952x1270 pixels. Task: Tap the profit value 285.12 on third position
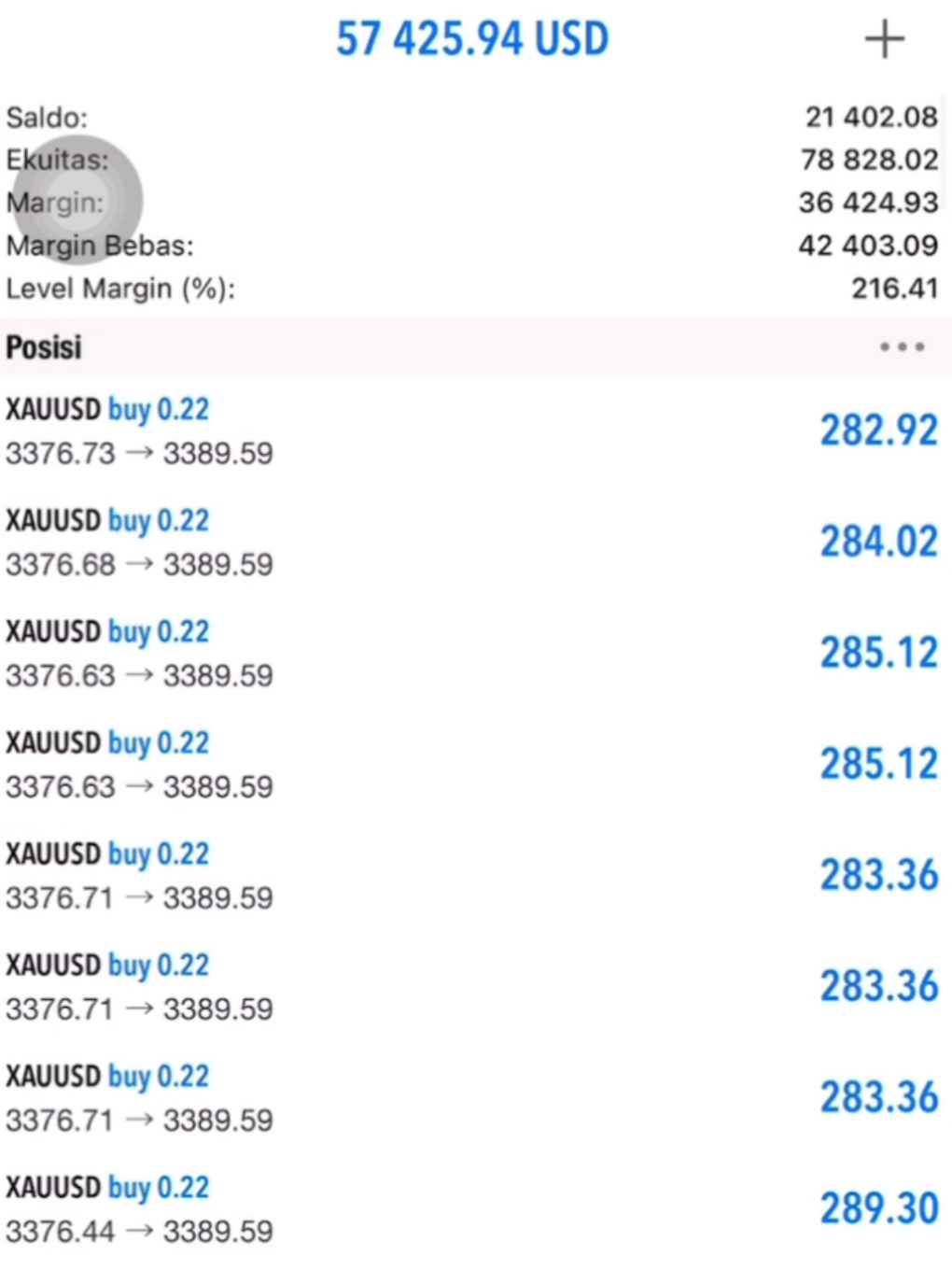878,652
